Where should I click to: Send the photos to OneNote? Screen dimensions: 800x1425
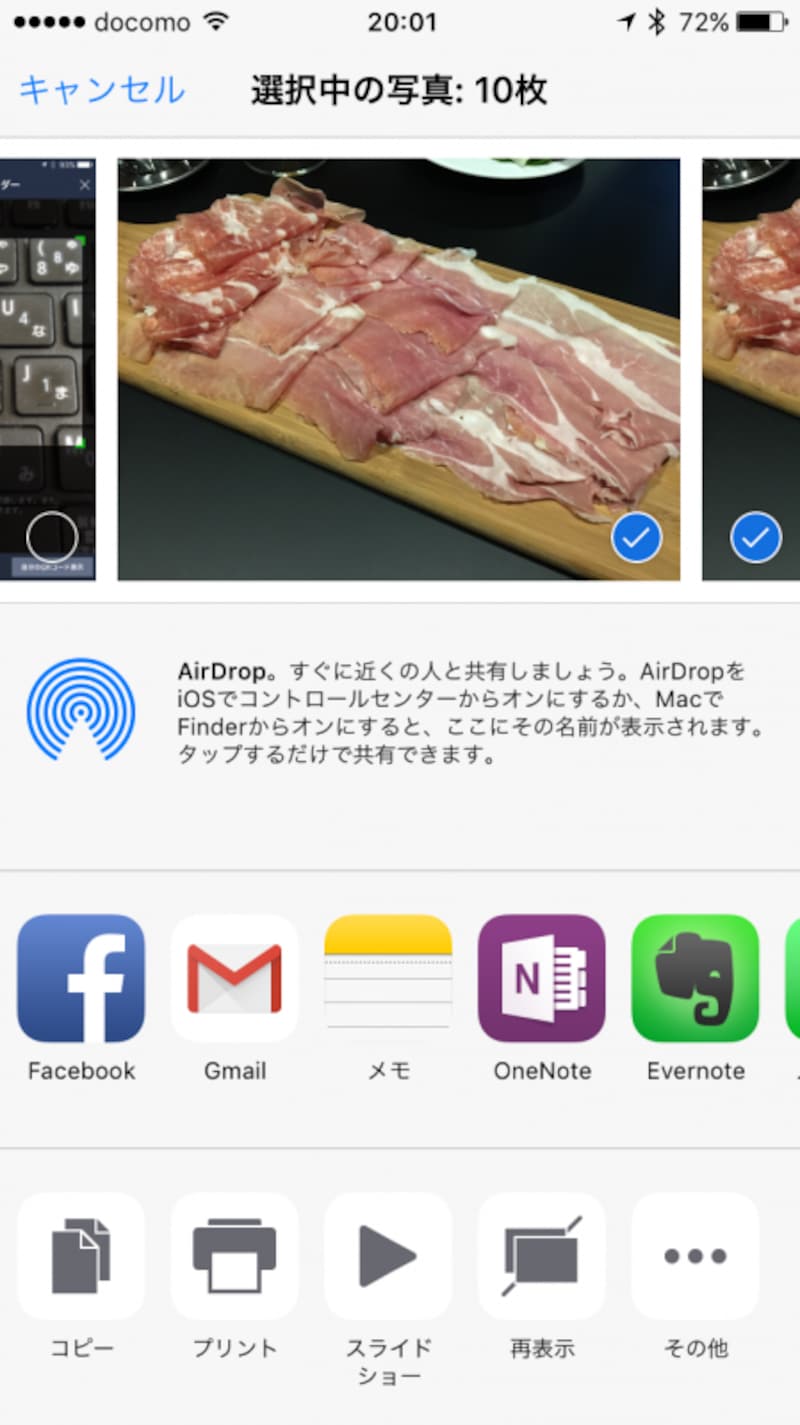pos(541,978)
